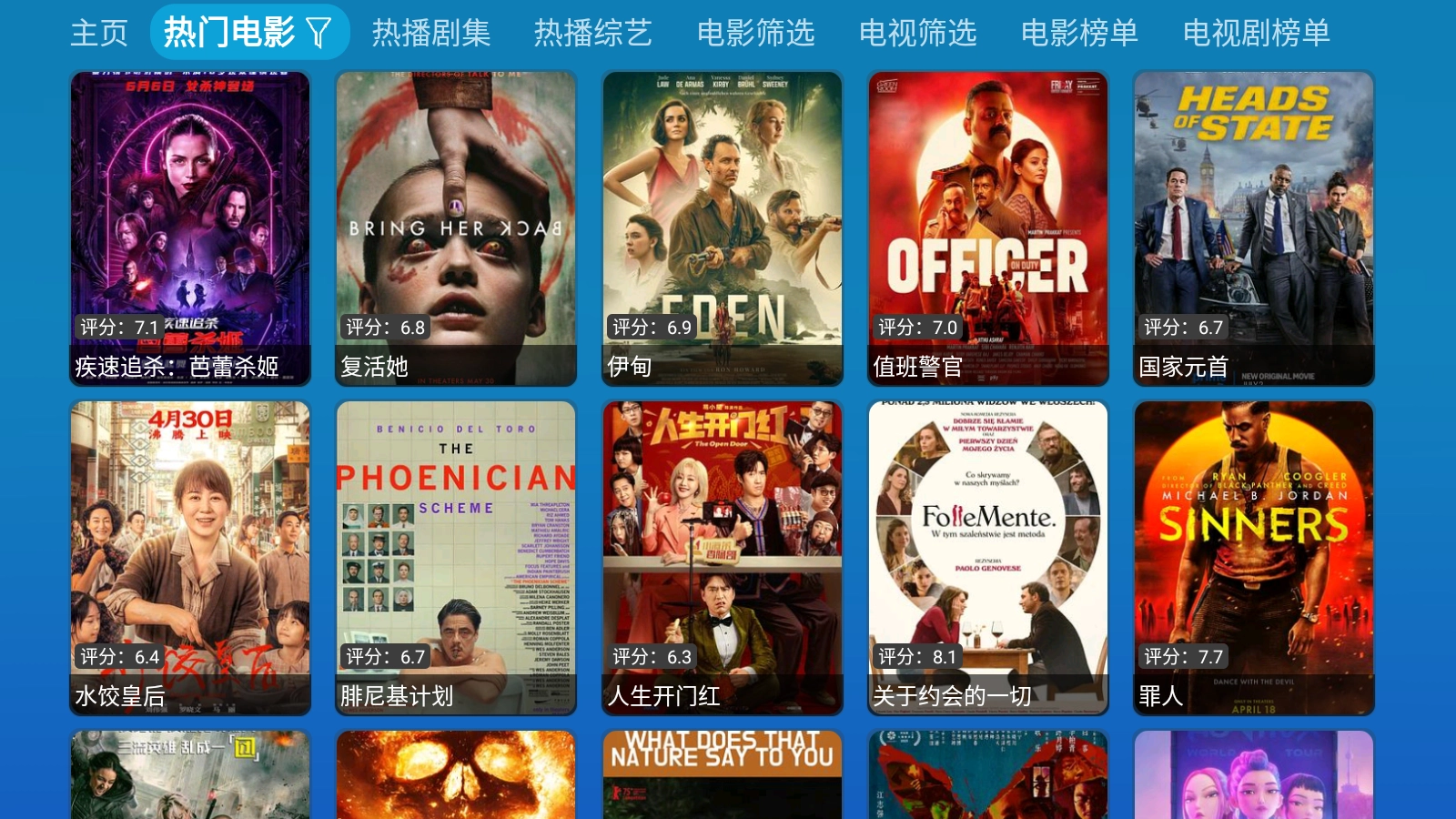Screen dimensions: 1456x819
Task: Open the 电影筛选 tab
Action: [x=755, y=33]
